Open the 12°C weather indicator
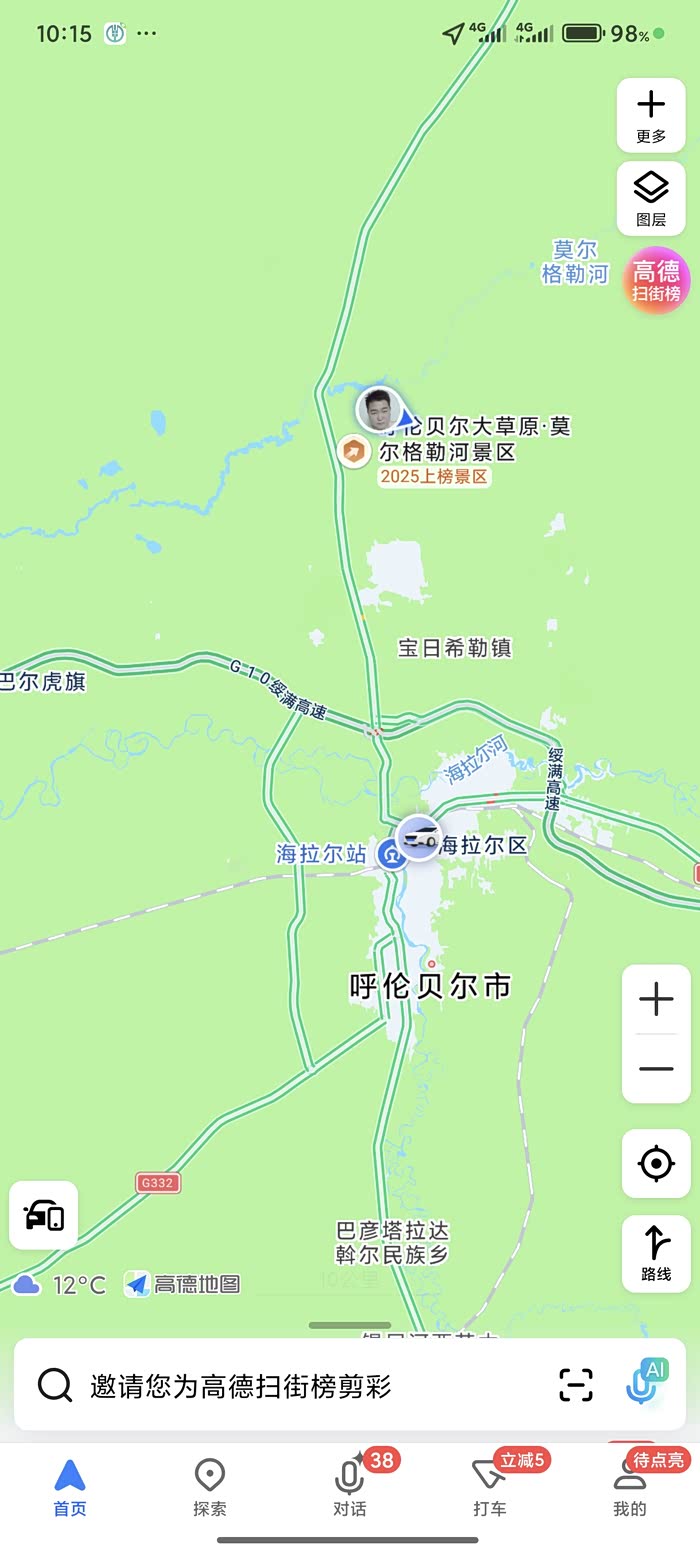The image size is (700, 1556). pyautogui.click(x=60, y=1285)
